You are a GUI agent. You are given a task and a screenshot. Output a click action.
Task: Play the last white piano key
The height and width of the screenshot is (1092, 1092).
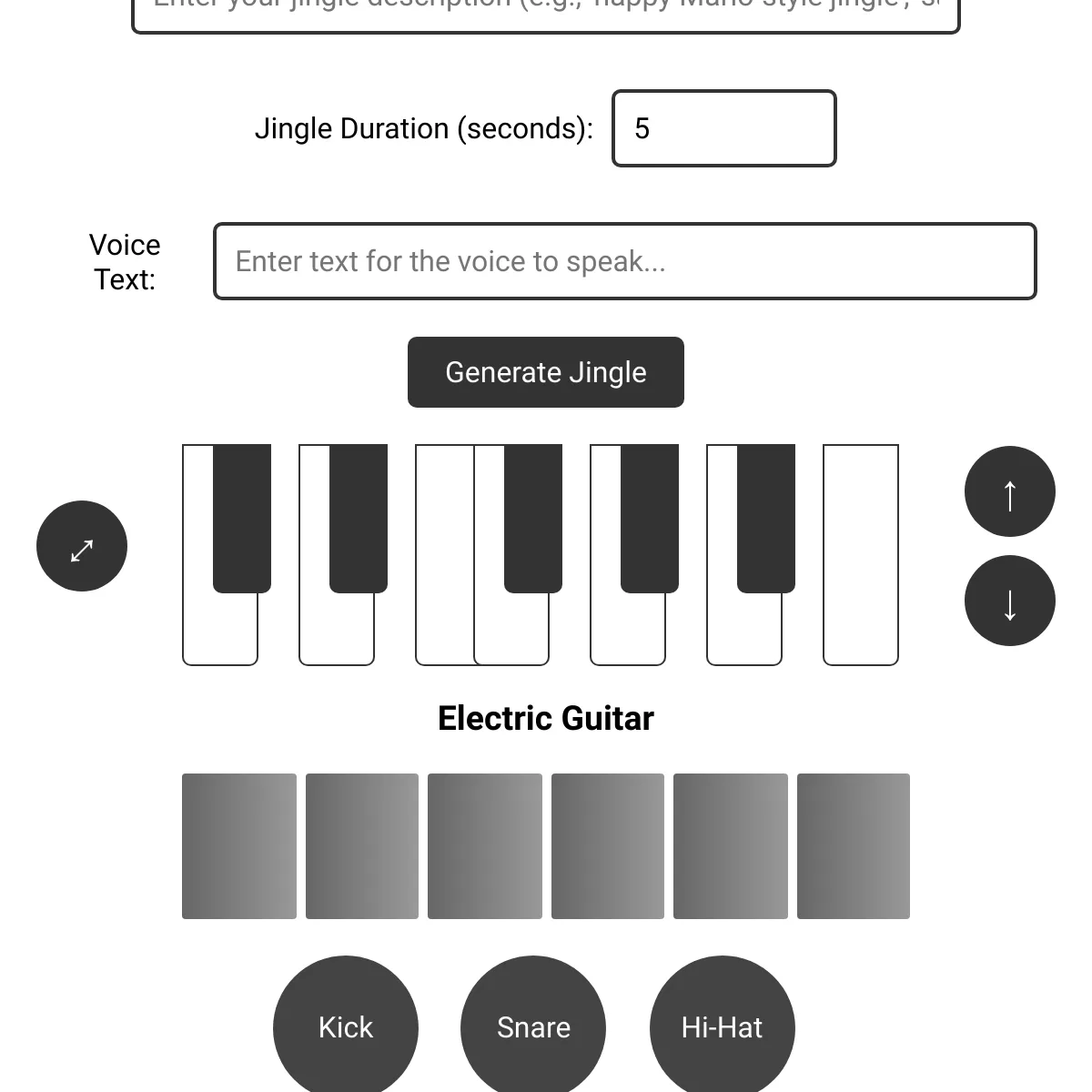point(861,555)
